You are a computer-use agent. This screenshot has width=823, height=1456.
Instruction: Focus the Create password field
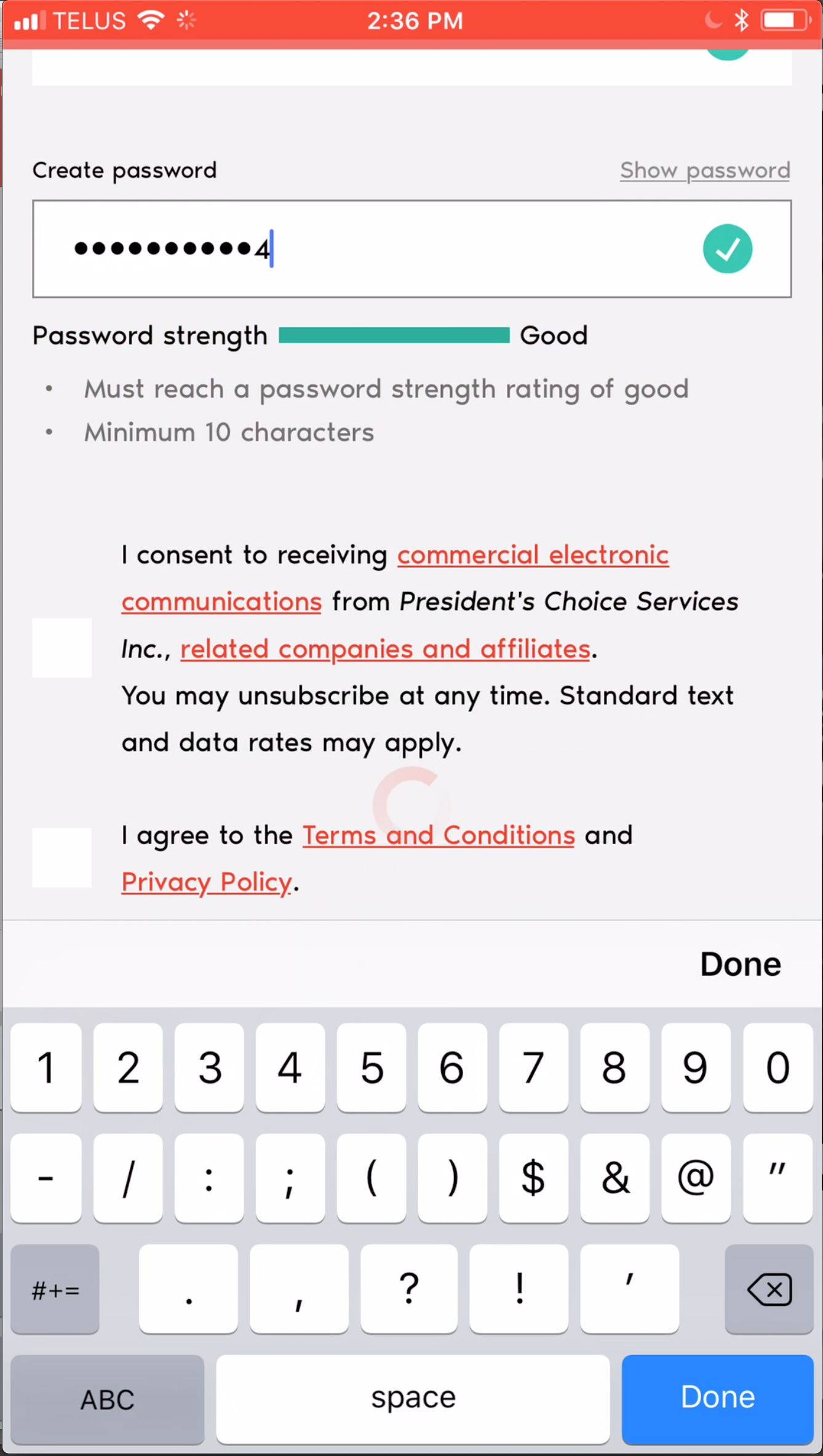click(x=411, y=248)
